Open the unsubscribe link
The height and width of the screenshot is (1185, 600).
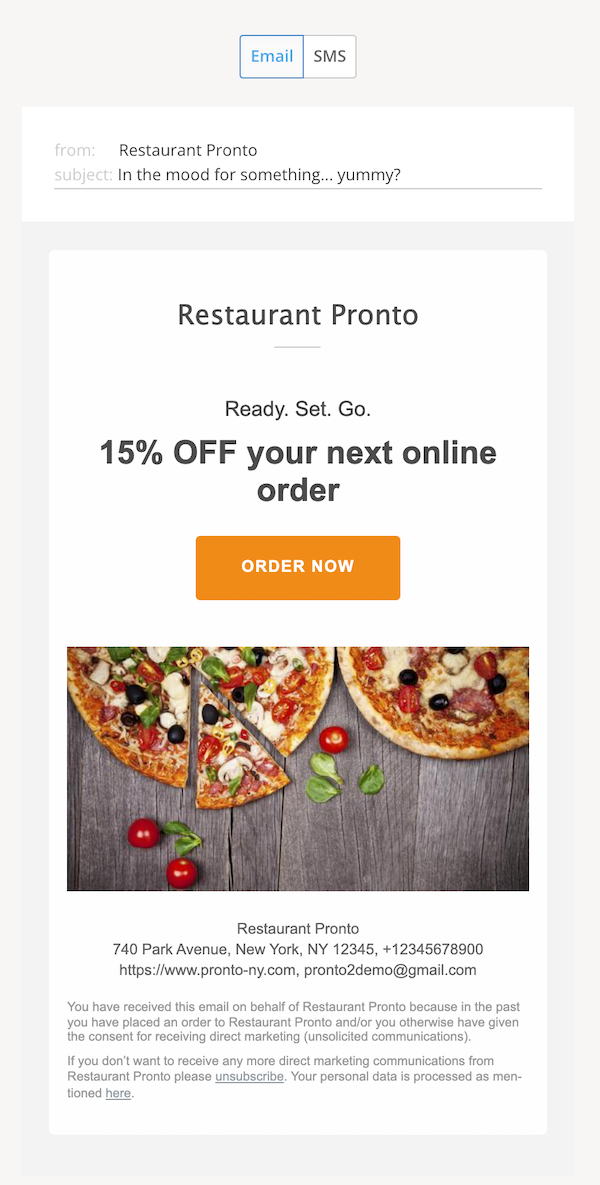coord(249,1076)
